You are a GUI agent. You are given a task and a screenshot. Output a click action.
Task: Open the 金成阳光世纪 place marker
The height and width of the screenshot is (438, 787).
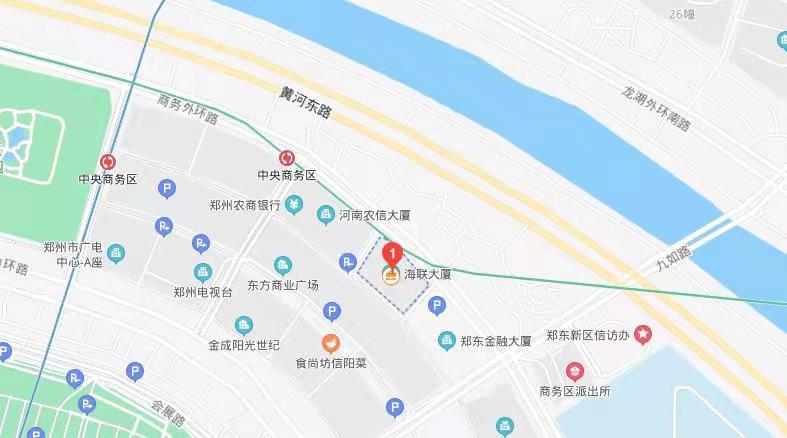(244, 325)
